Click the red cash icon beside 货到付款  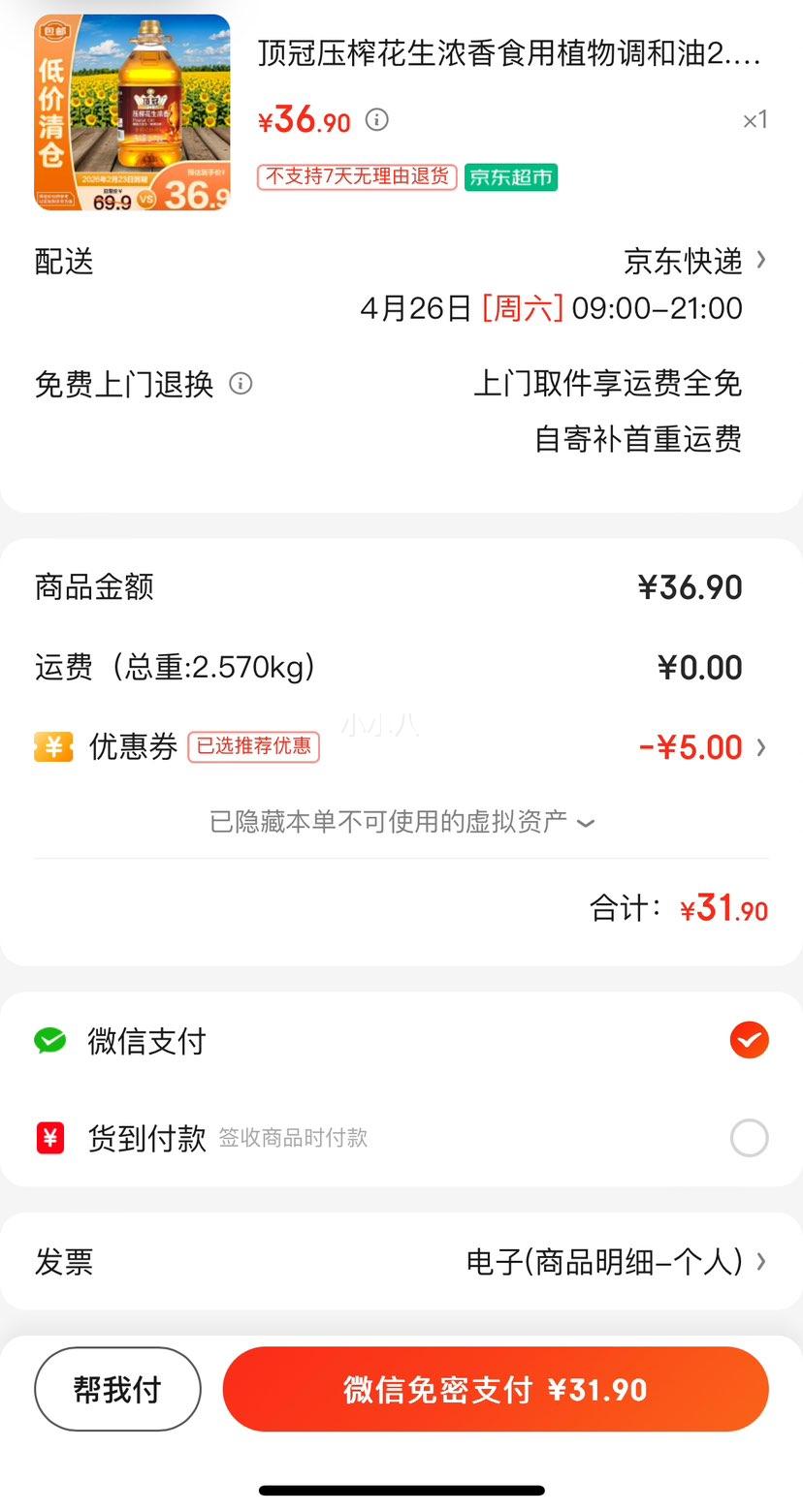click(x=49, y=1138)
